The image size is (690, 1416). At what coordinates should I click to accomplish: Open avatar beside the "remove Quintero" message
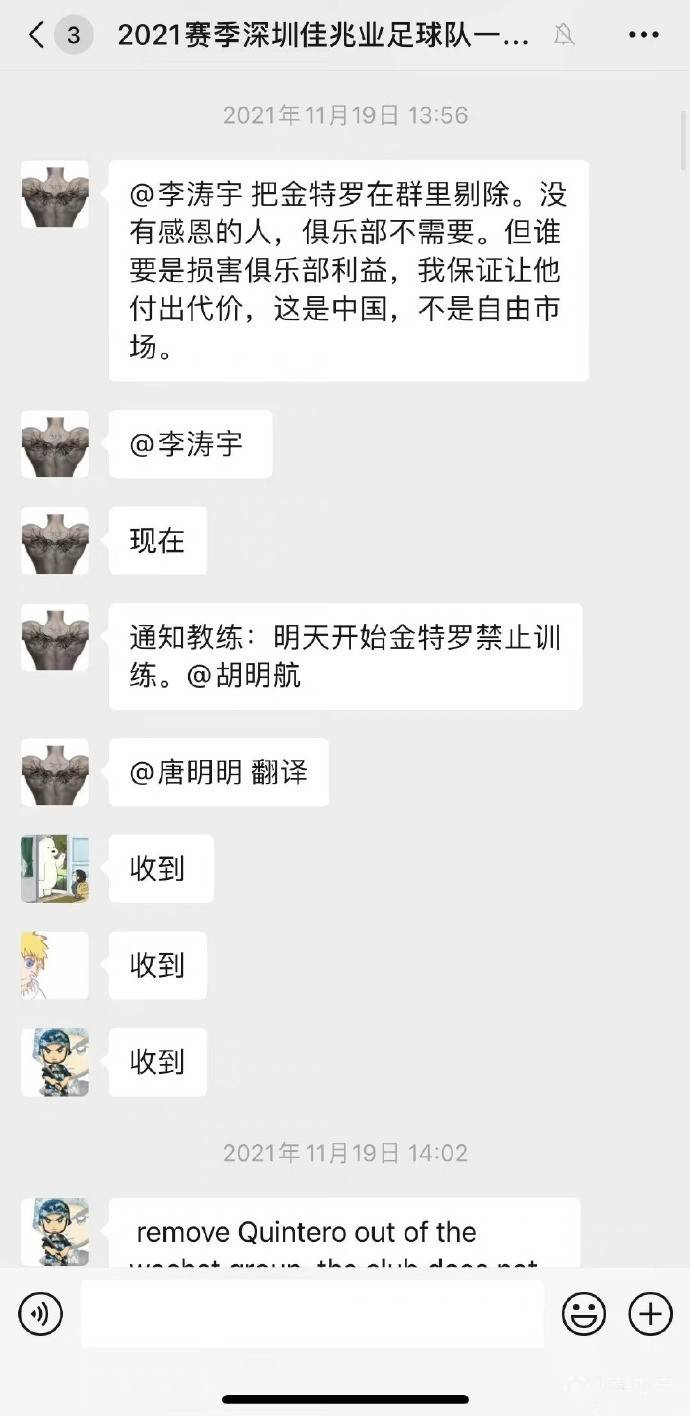[55, 1232]
